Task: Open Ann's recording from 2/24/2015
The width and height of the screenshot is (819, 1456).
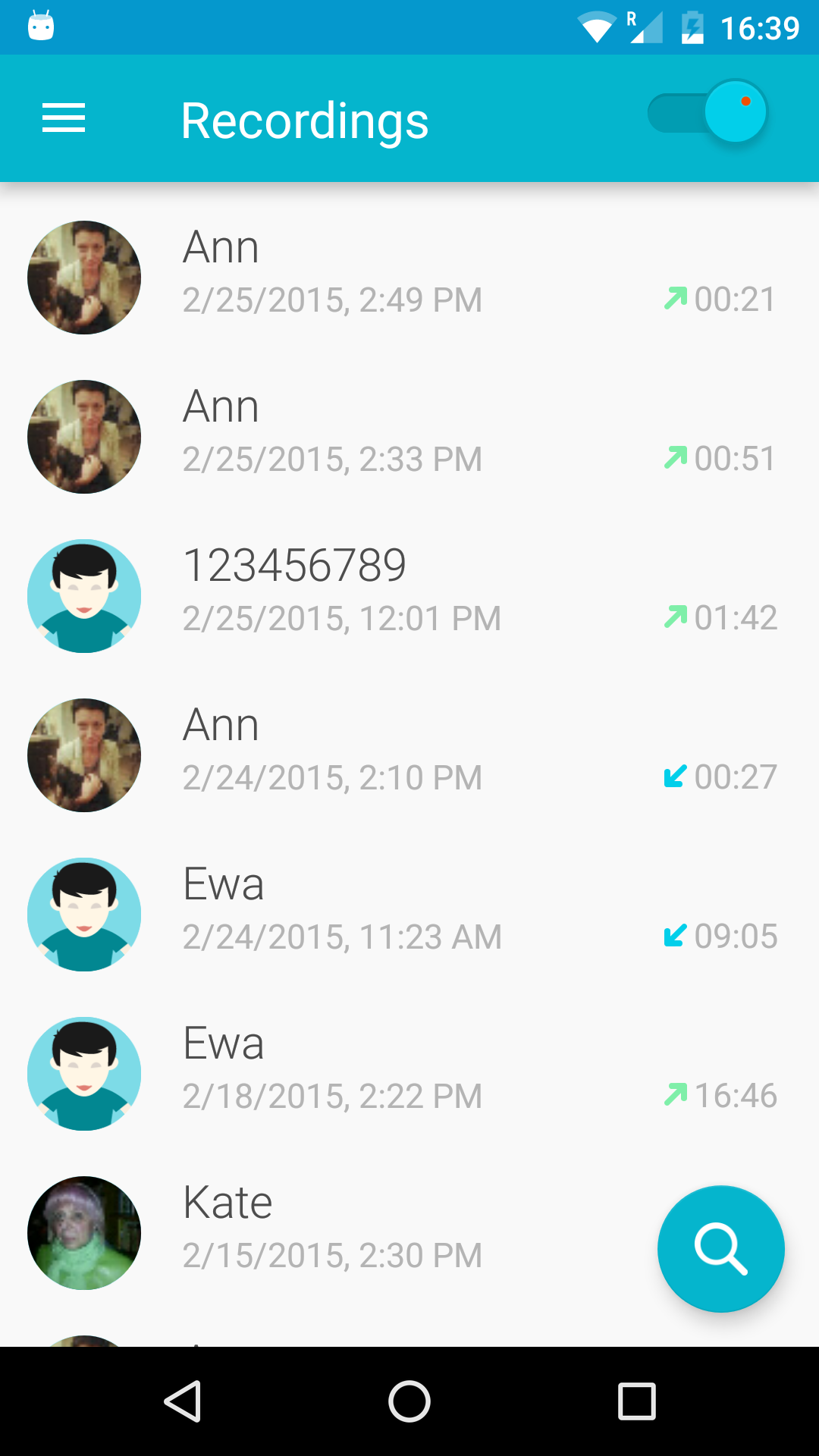Action: tap(409, 755)
